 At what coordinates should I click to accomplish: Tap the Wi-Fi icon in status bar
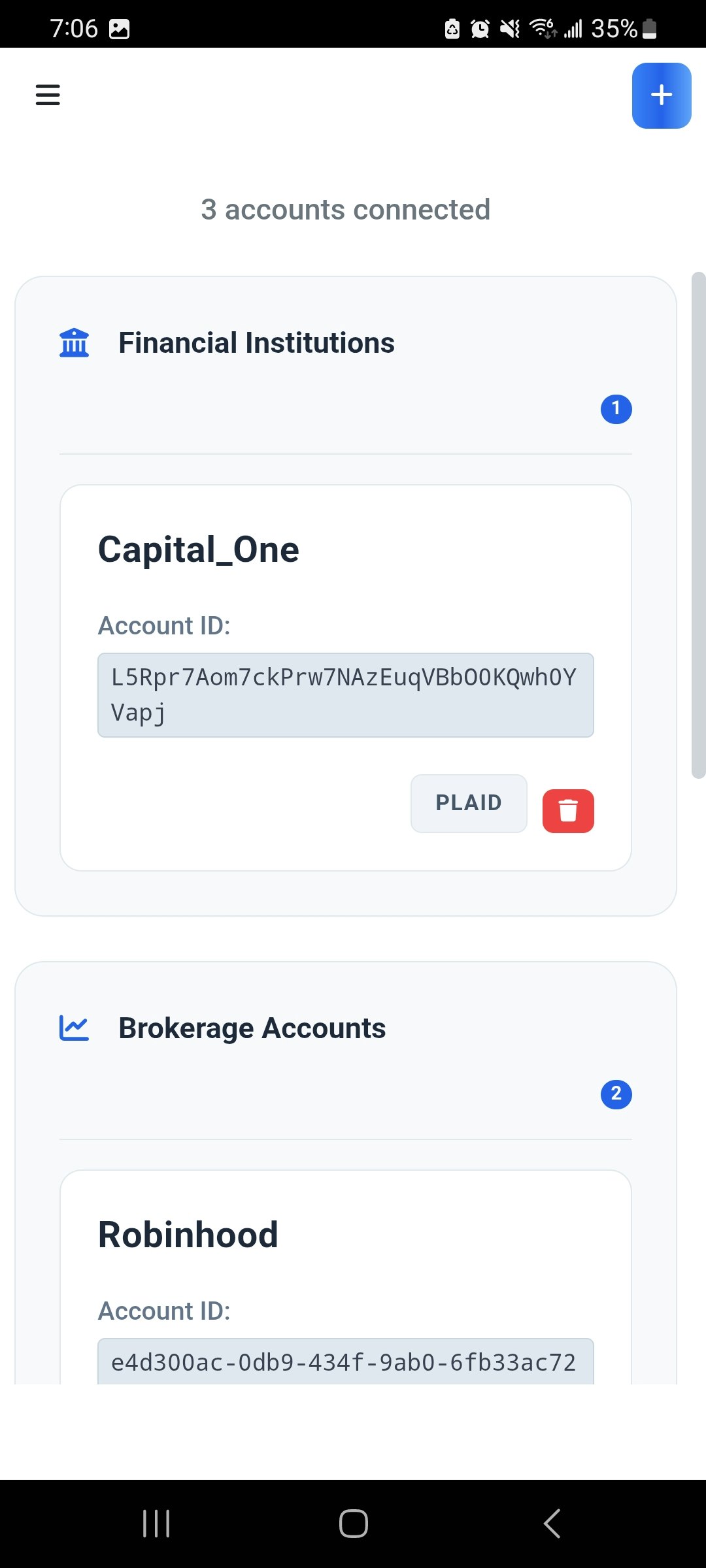point(541,28)
